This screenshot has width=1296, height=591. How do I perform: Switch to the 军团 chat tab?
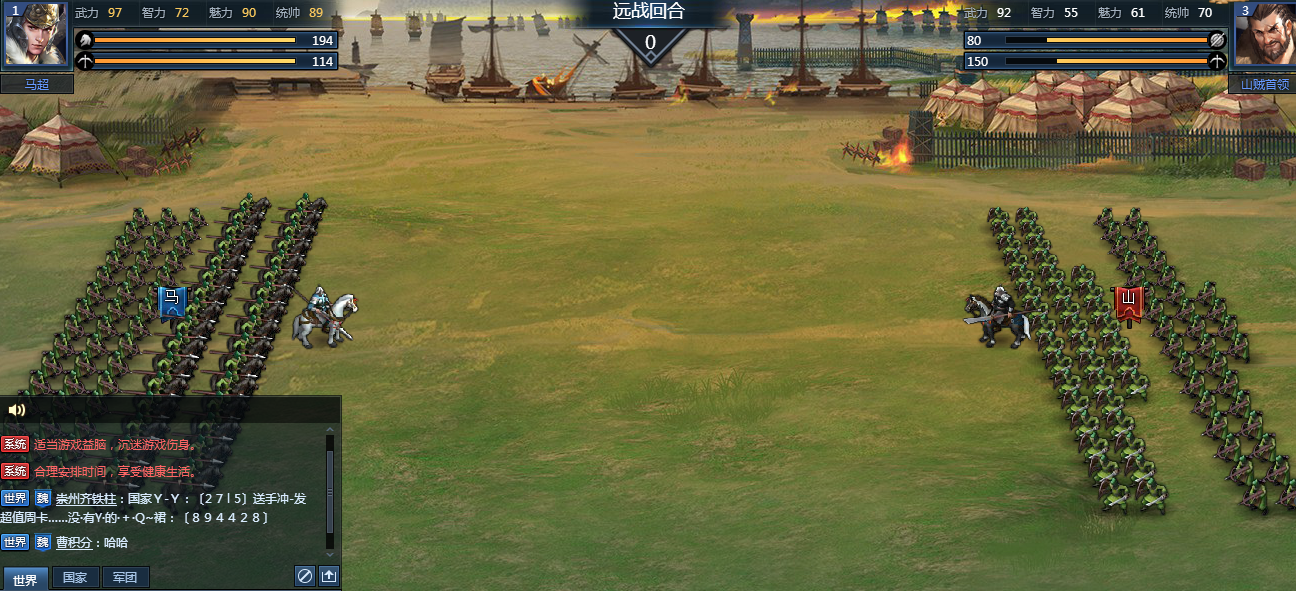pos(125,578)
